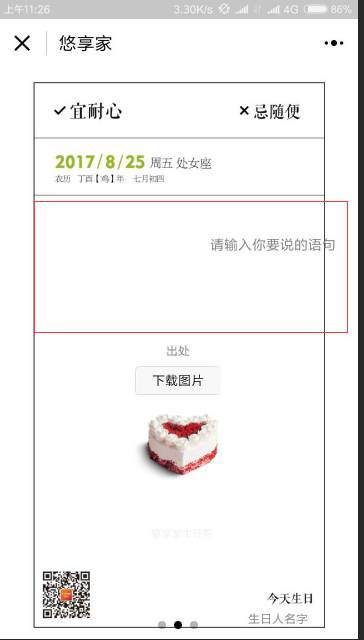364x640 pixels.
Task: Select the first page indicator dot
Action: pos(162,625)
